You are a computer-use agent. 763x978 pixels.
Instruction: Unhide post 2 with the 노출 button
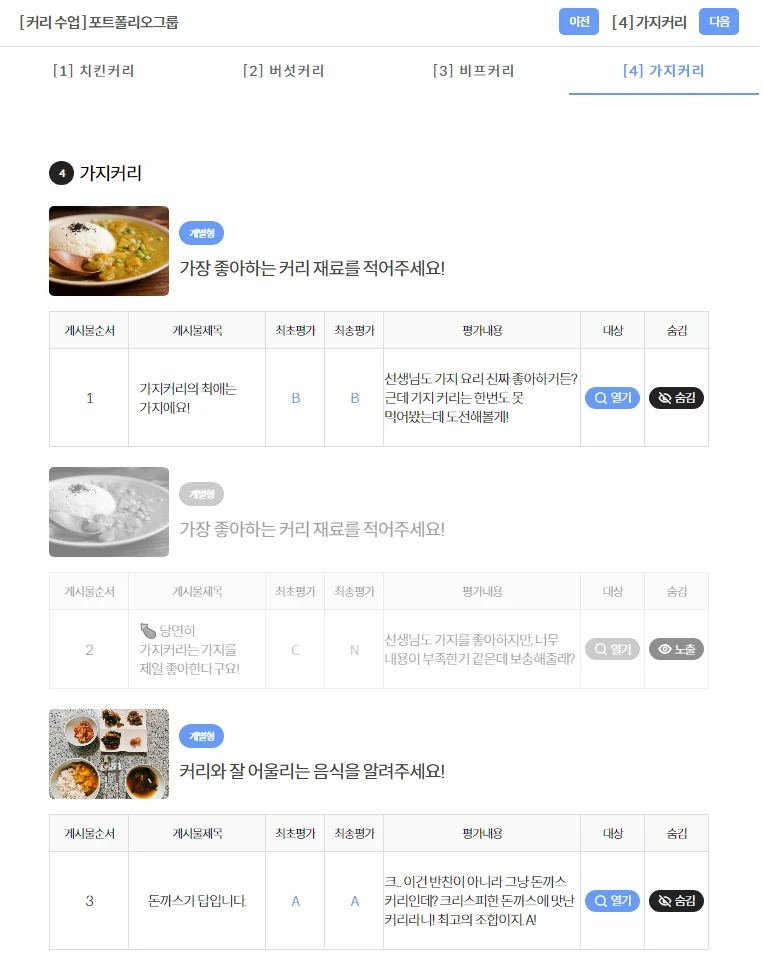click(x=676, y=649)
